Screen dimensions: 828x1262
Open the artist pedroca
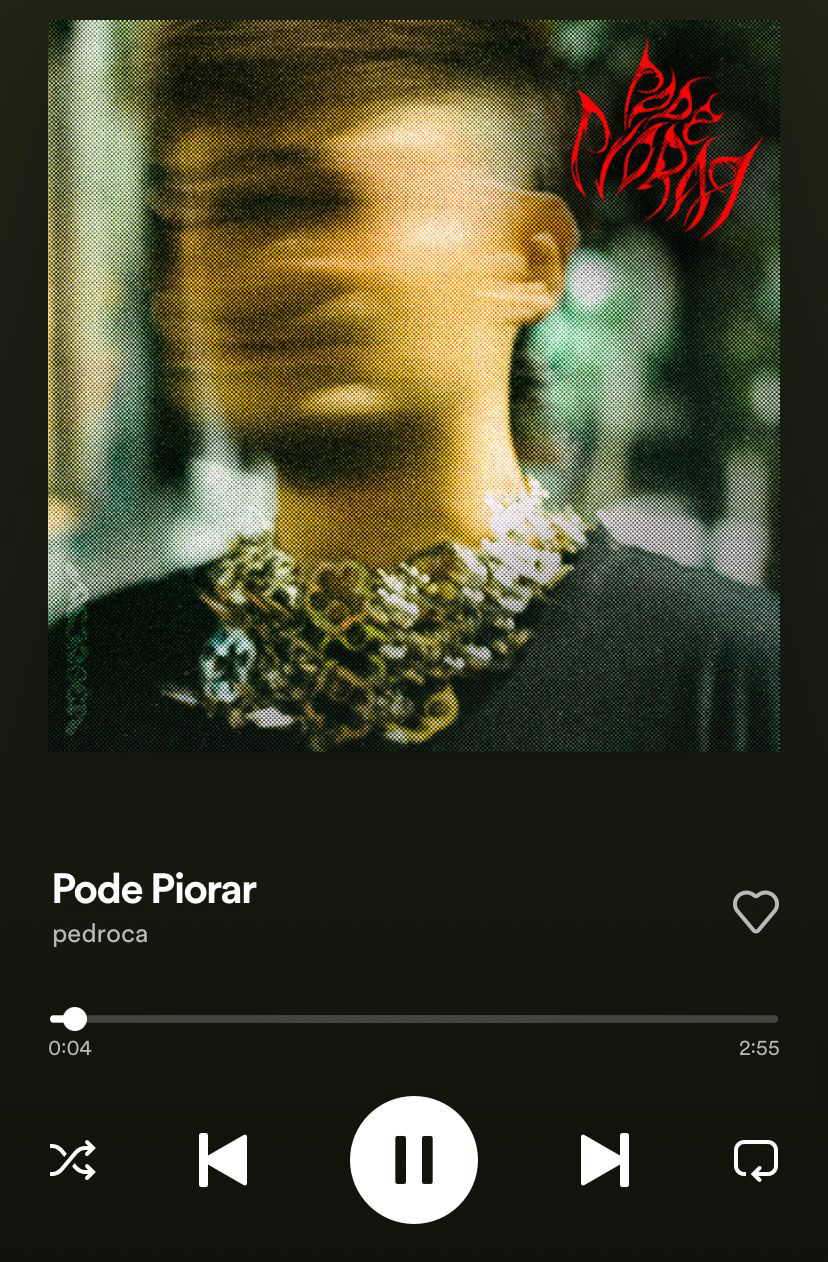100,934
